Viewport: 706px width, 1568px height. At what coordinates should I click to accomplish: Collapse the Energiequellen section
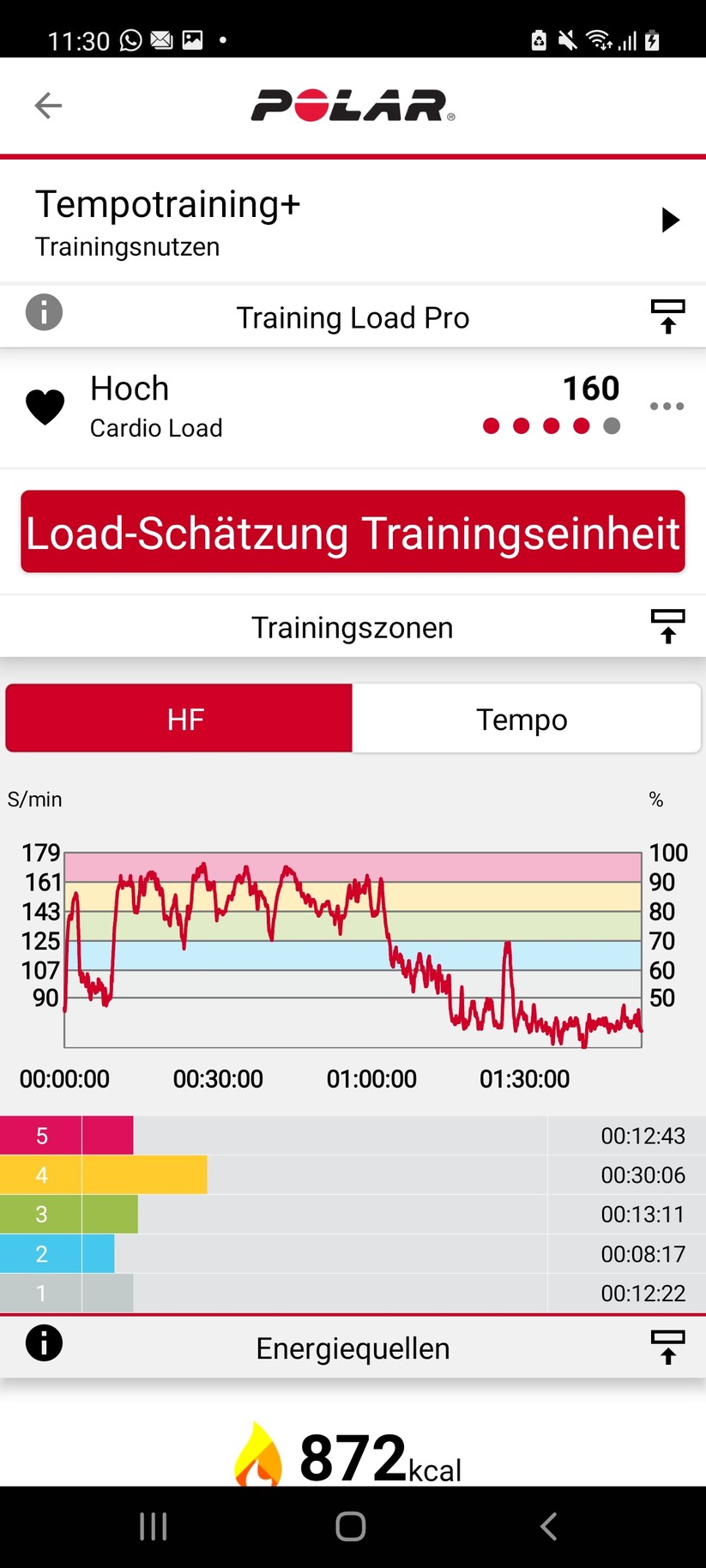[667, 1347]
